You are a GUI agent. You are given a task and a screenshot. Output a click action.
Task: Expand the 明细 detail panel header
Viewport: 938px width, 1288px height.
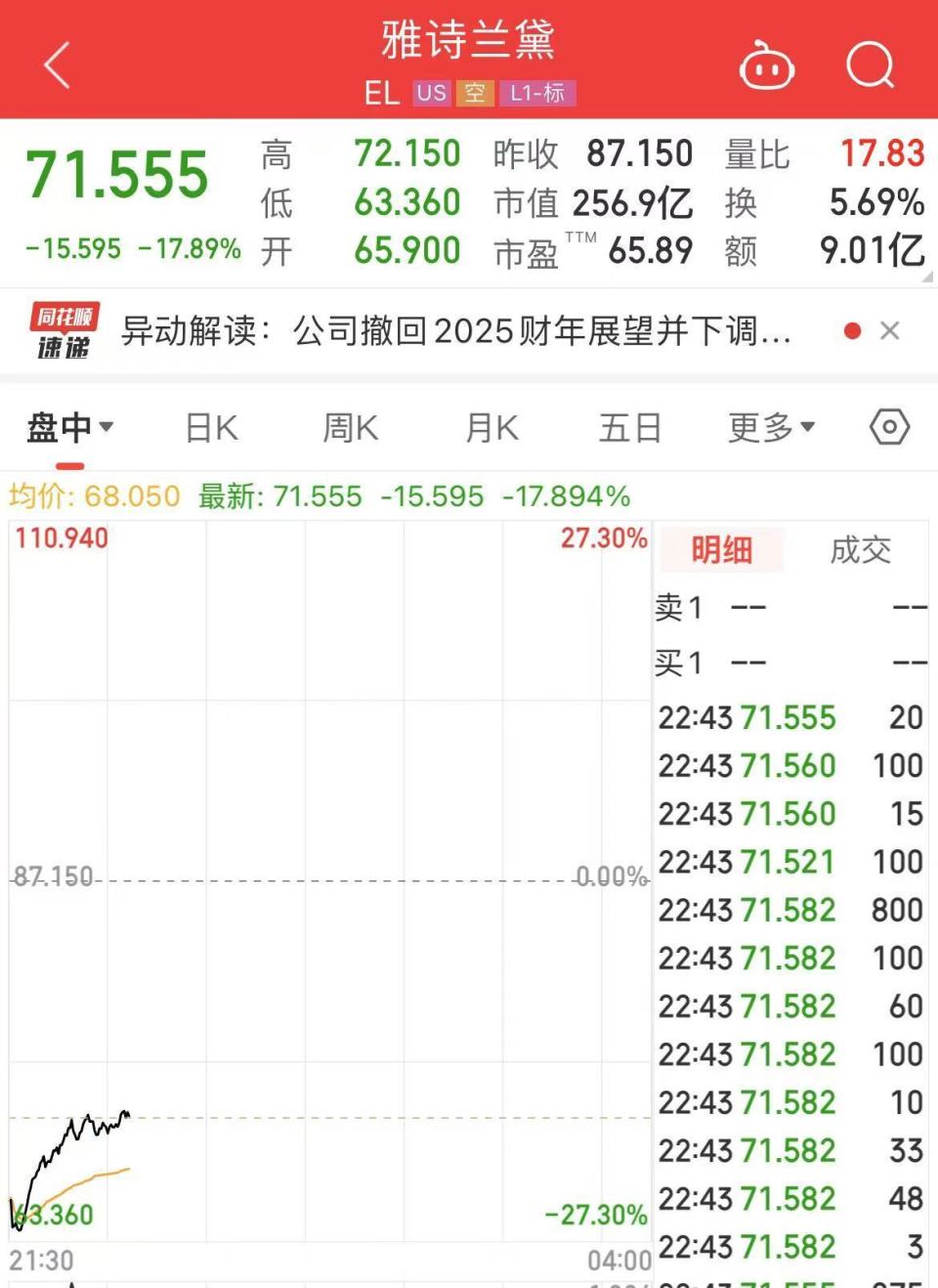coord(720,550)
